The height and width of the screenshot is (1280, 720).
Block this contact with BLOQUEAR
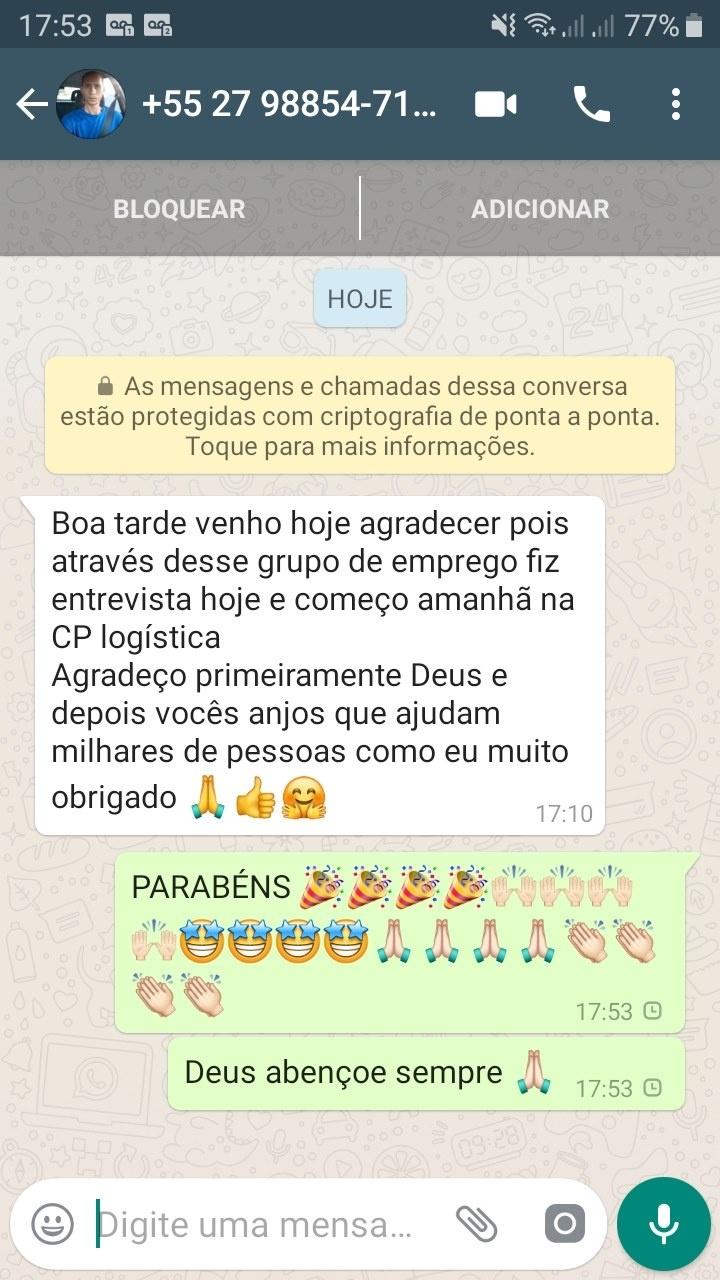(x=179, y=209)
